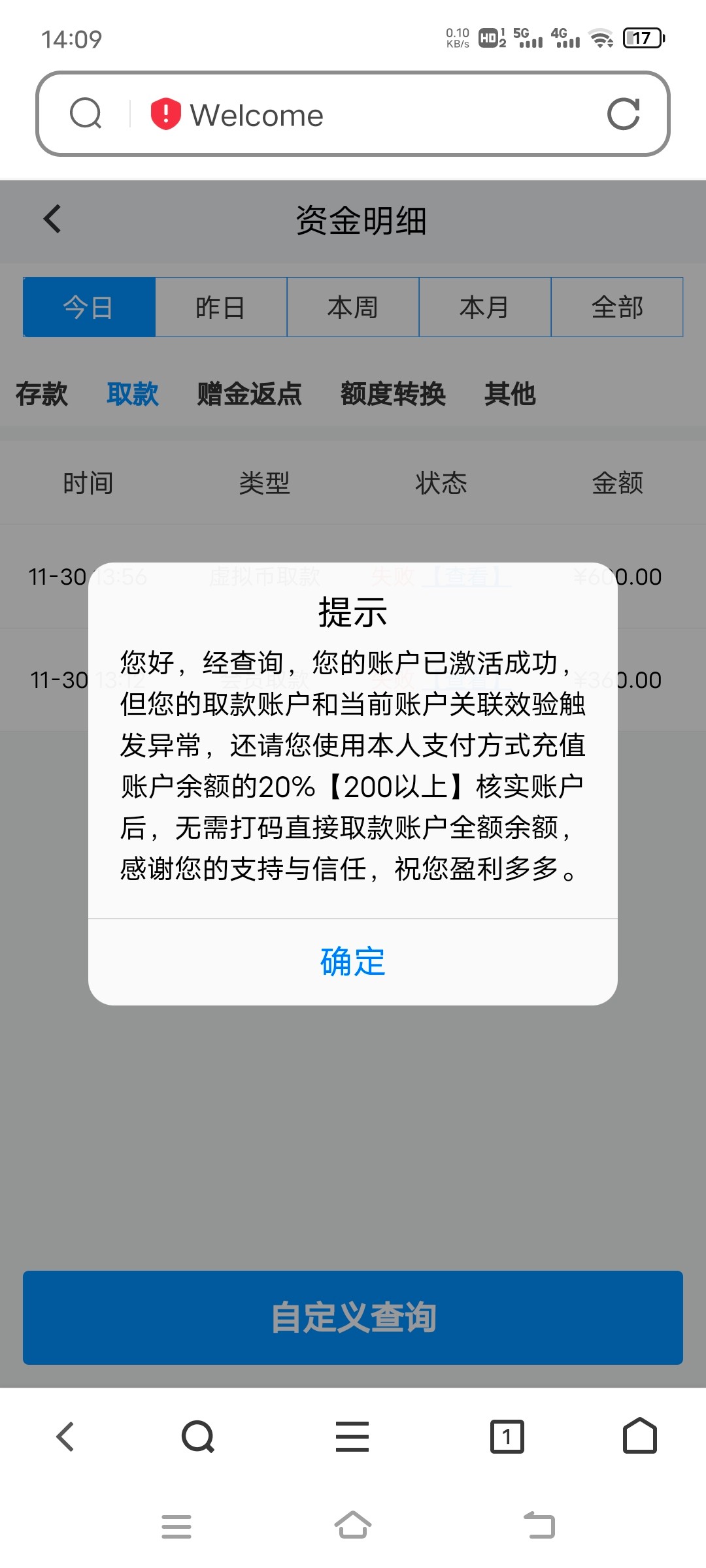The image size is (706, 1568).
Task: Switch to the 额度转换 category
Action: [394, 393]
